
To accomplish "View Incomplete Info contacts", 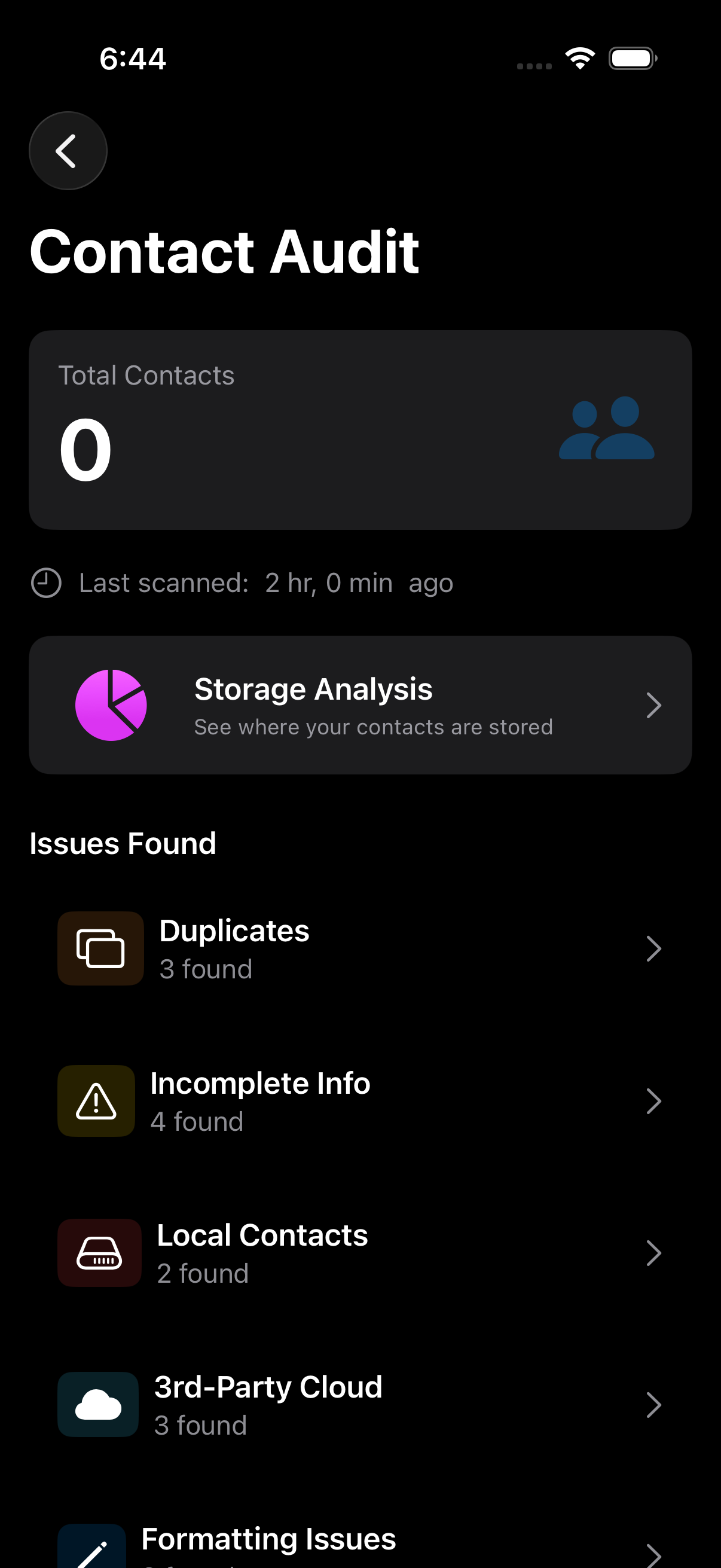I will point(360,1100).
